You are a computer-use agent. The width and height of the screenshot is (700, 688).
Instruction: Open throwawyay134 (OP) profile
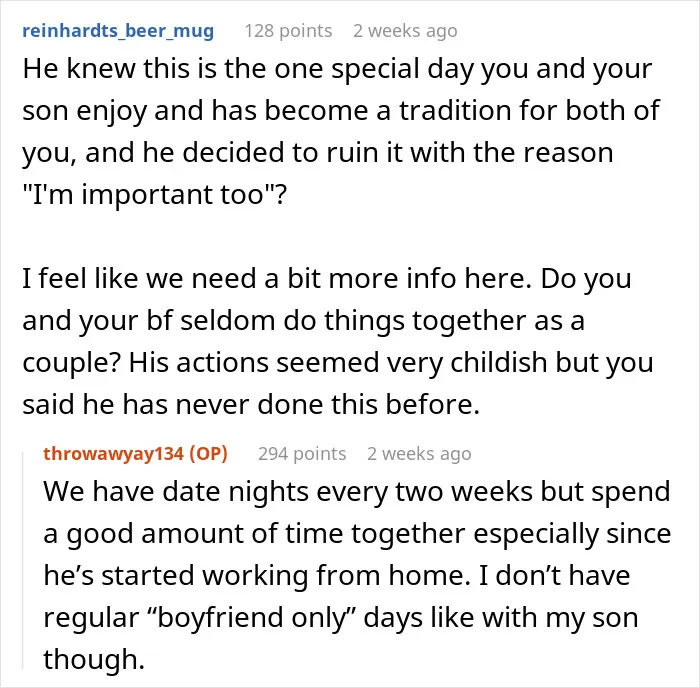(x=135, y=454)
